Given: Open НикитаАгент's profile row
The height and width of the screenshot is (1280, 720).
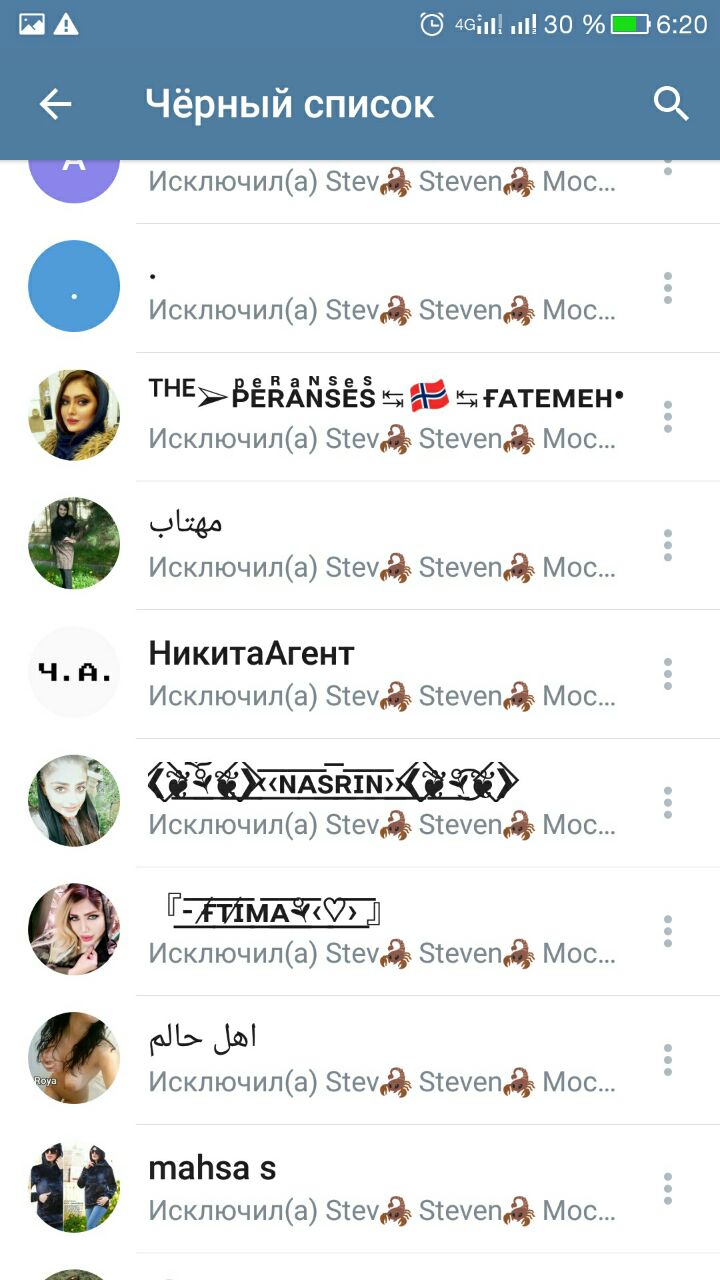Looking at the screenshot, I should pyautogui.click(x=380, y=674).
